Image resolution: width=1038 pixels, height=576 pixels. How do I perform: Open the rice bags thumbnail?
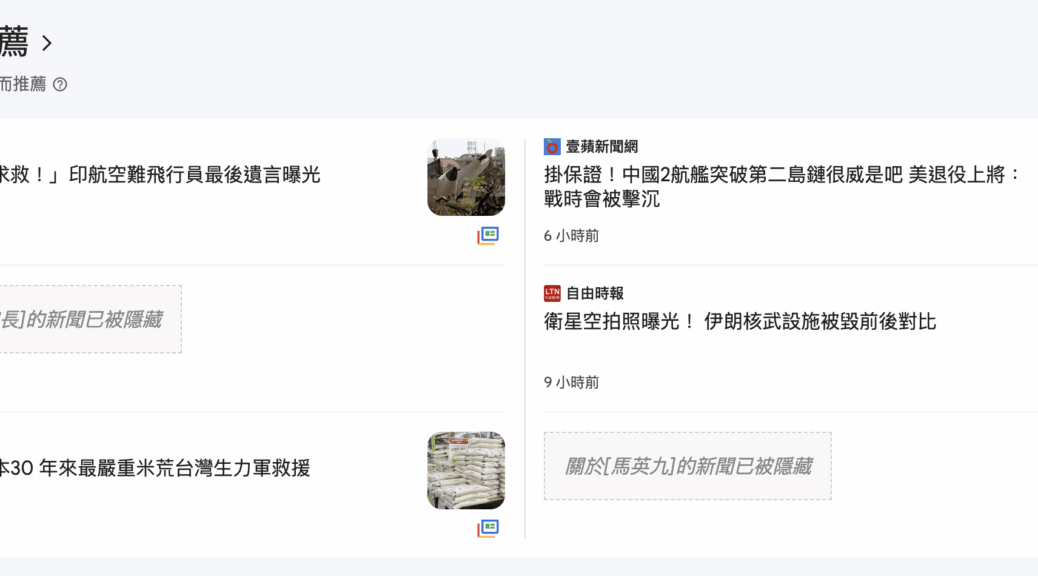(466, 471)
